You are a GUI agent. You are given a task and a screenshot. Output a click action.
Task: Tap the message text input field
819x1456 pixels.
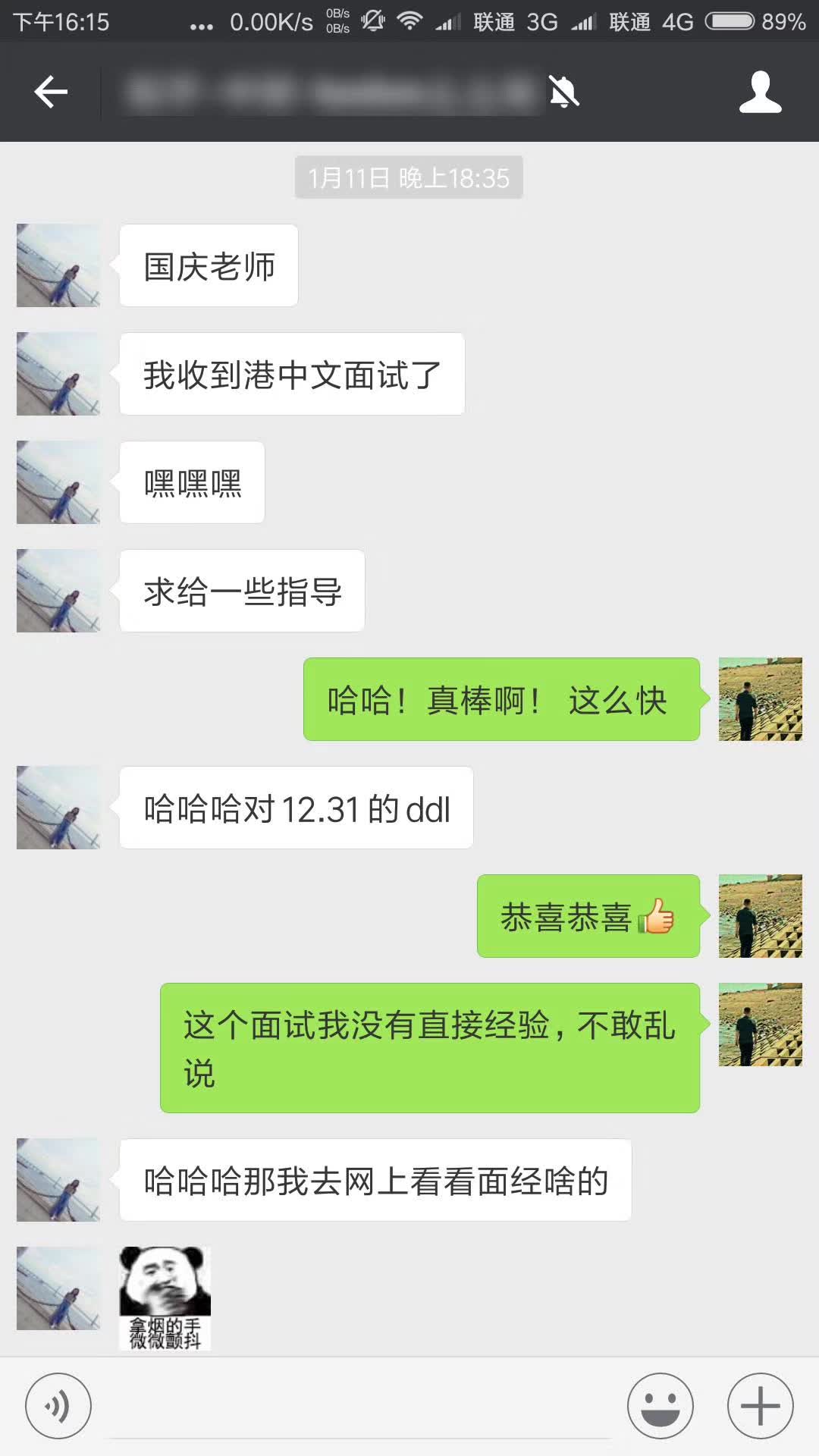(x=360, y=1407)
